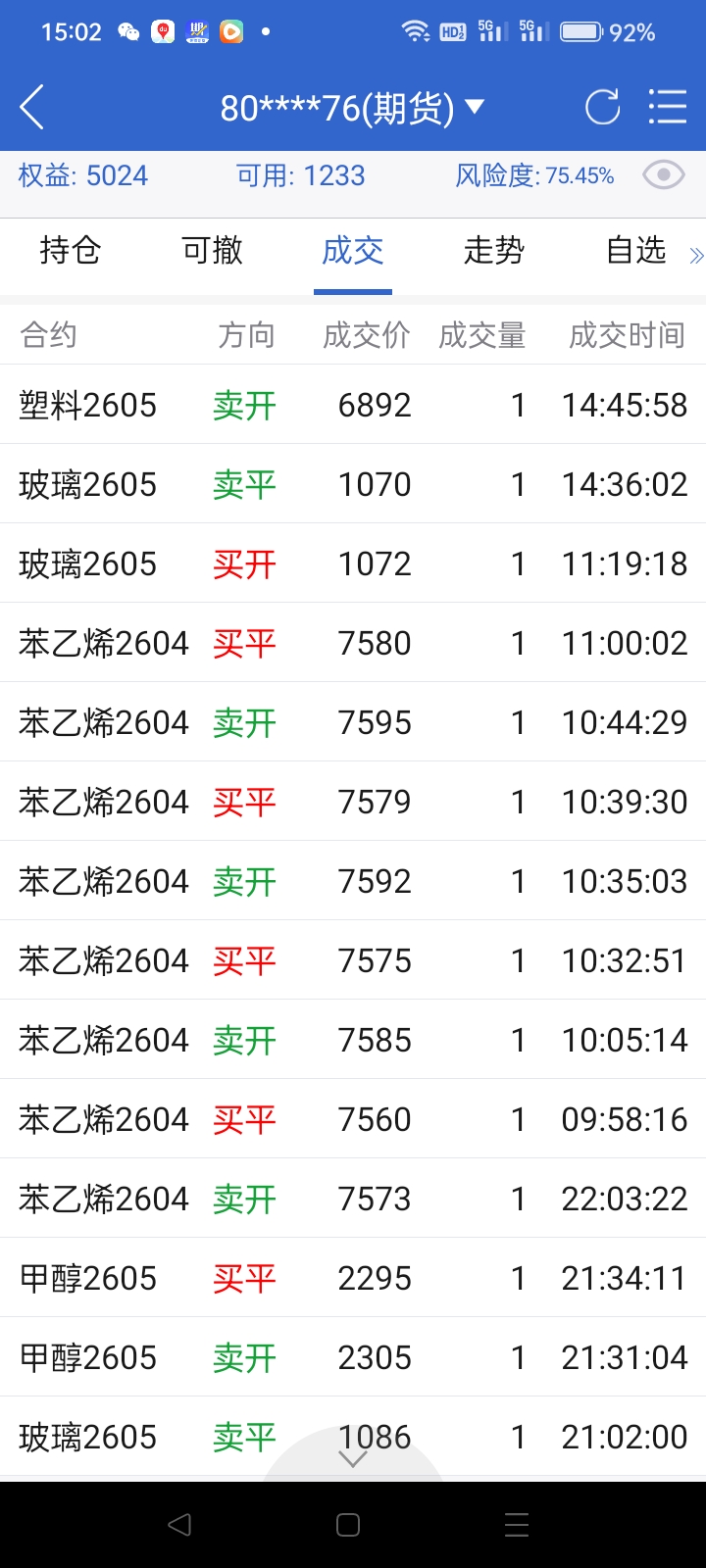Image resolution: width=706 pixels, height=1568 pixels.
Task: Collapse the list with the down chevron button
Action: point(351,1460)
